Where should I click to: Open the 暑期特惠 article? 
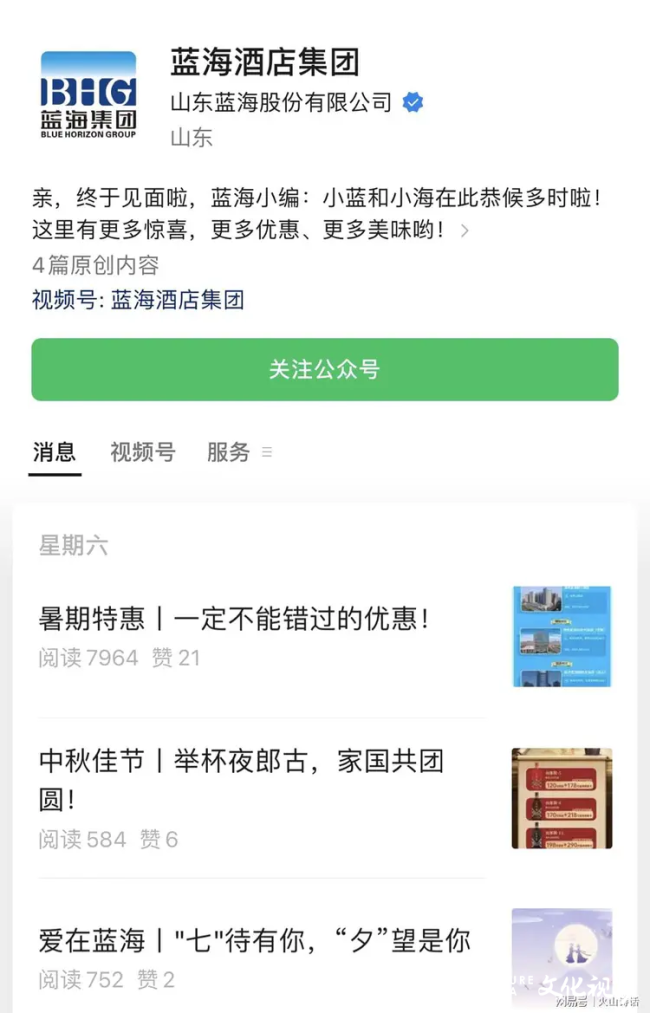(x=234, y=619)
